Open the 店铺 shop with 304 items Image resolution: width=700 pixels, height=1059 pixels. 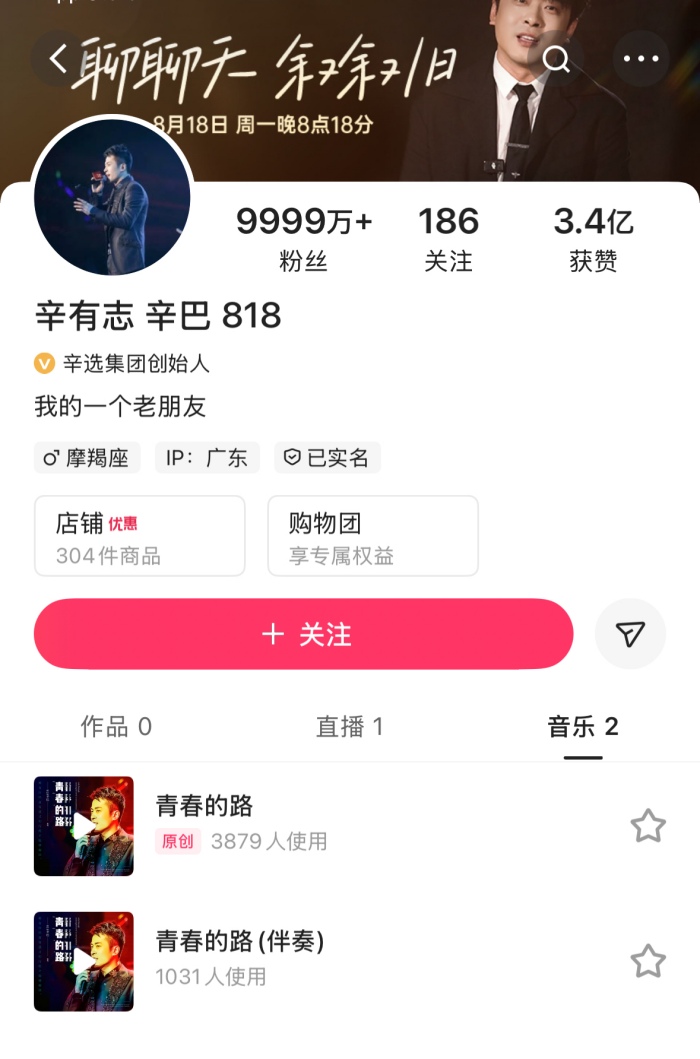[140, 536]
